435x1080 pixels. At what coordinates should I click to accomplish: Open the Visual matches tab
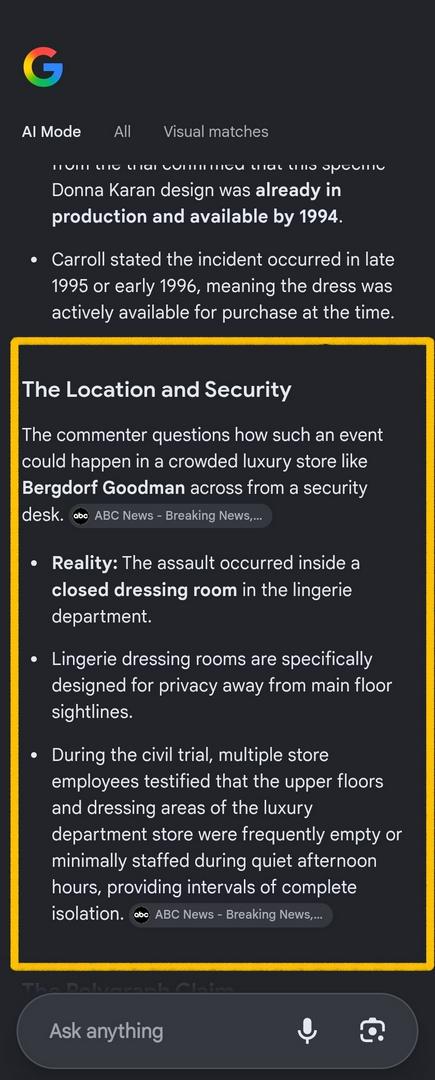point(216,132)
